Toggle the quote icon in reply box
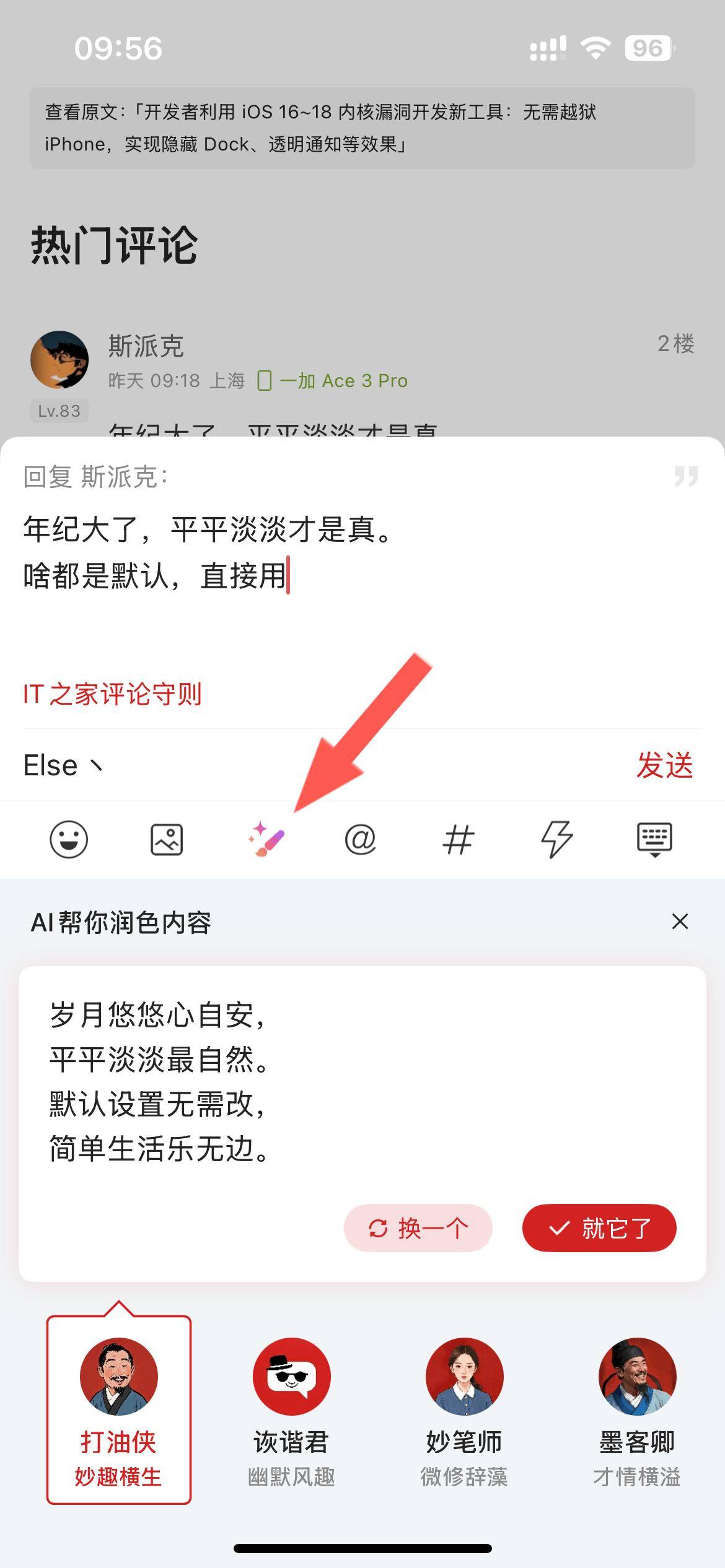The width and height of the screenshot is (725, 1568). coord(686,476)
